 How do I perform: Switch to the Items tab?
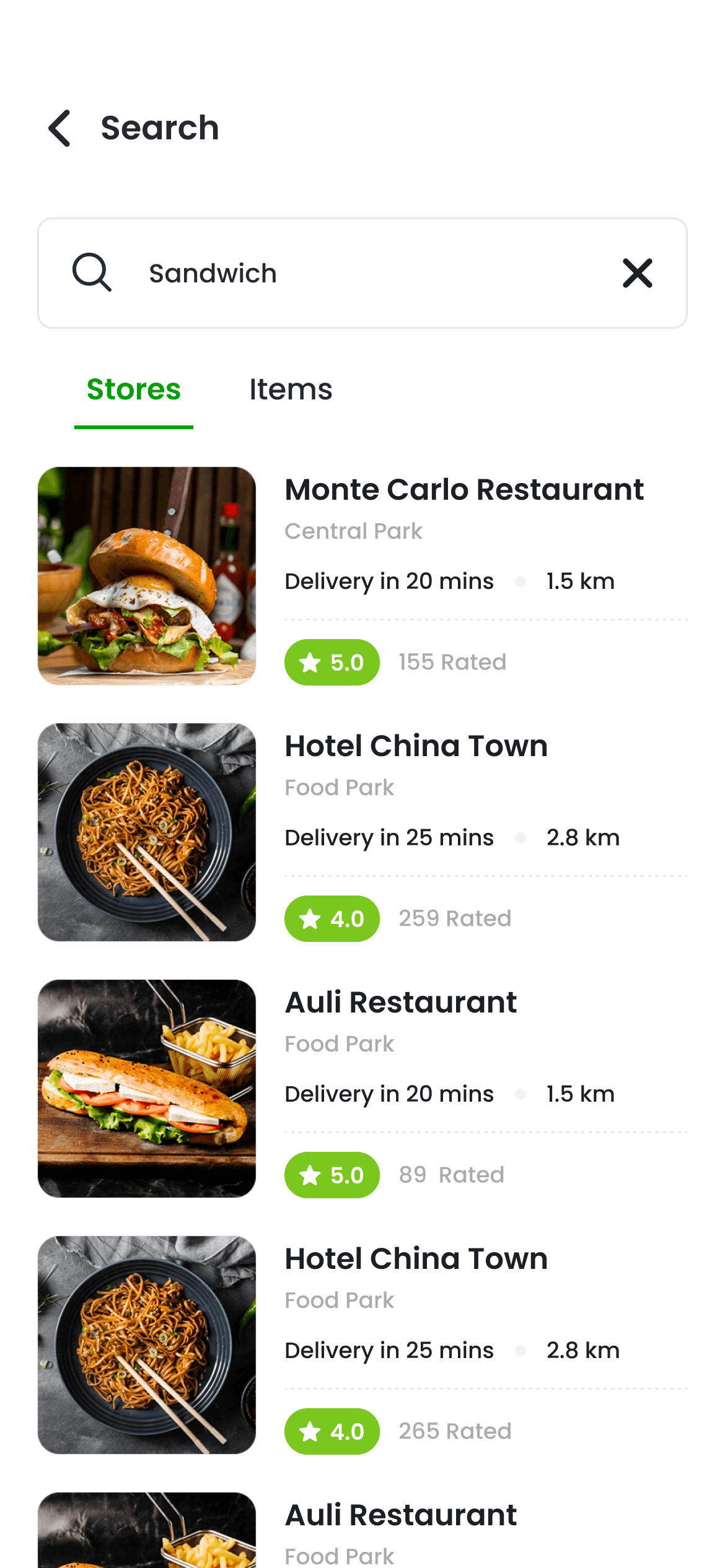(x=291, y=390)
